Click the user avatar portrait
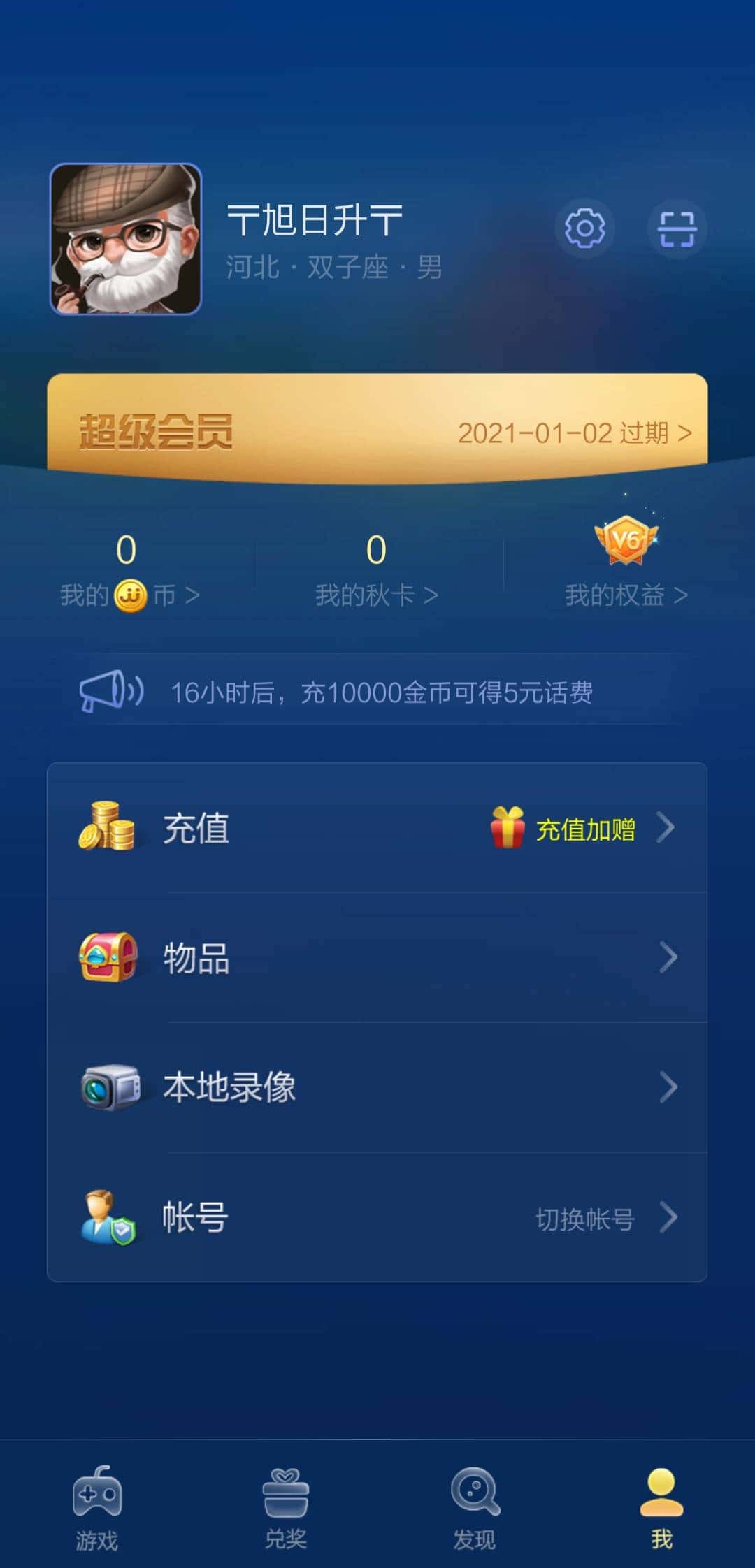Viewport: 755px width, 1568px height. [x=126, y=238]
